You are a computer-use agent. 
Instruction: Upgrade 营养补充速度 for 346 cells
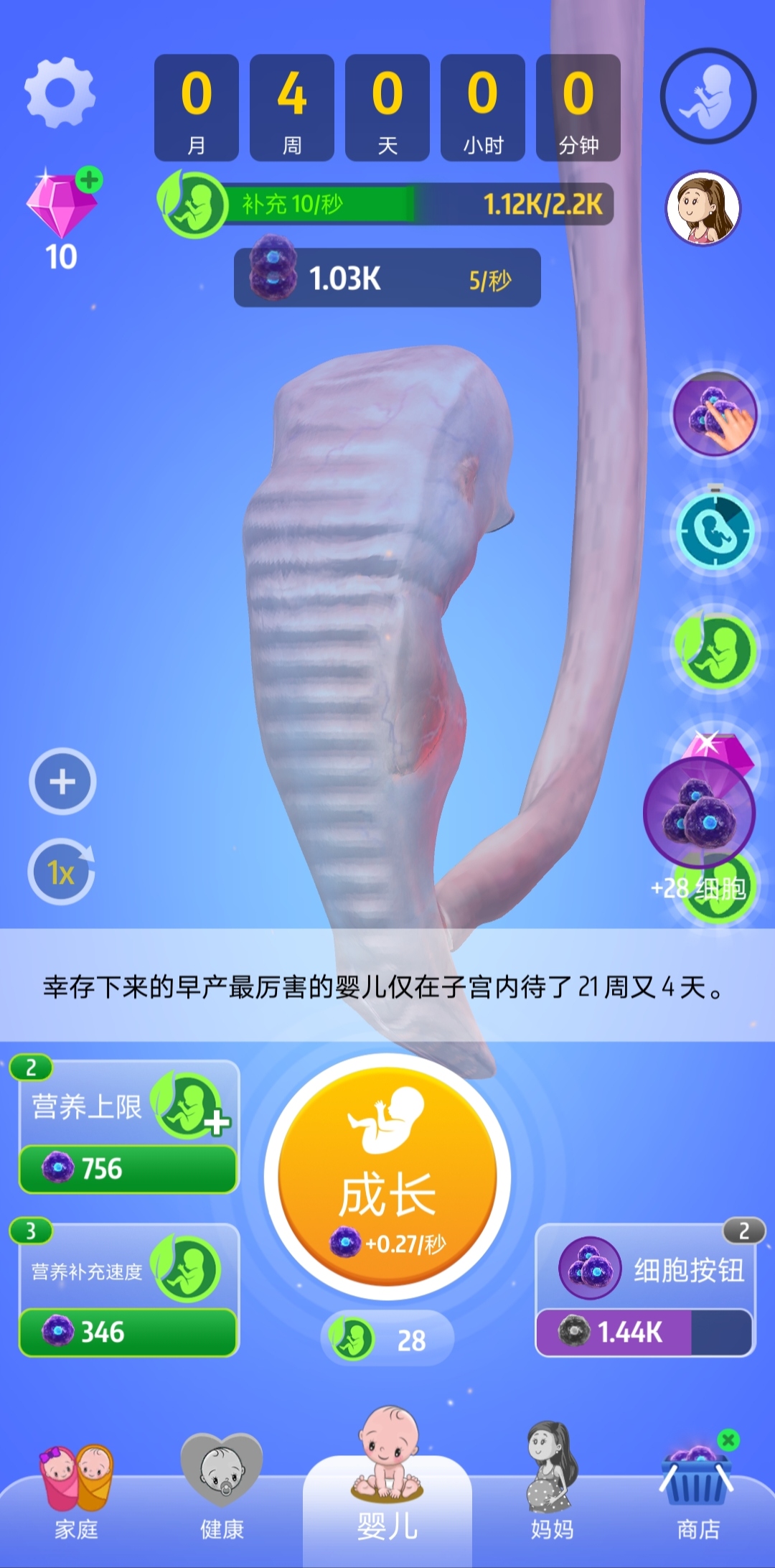click(x=128, y=1332)
